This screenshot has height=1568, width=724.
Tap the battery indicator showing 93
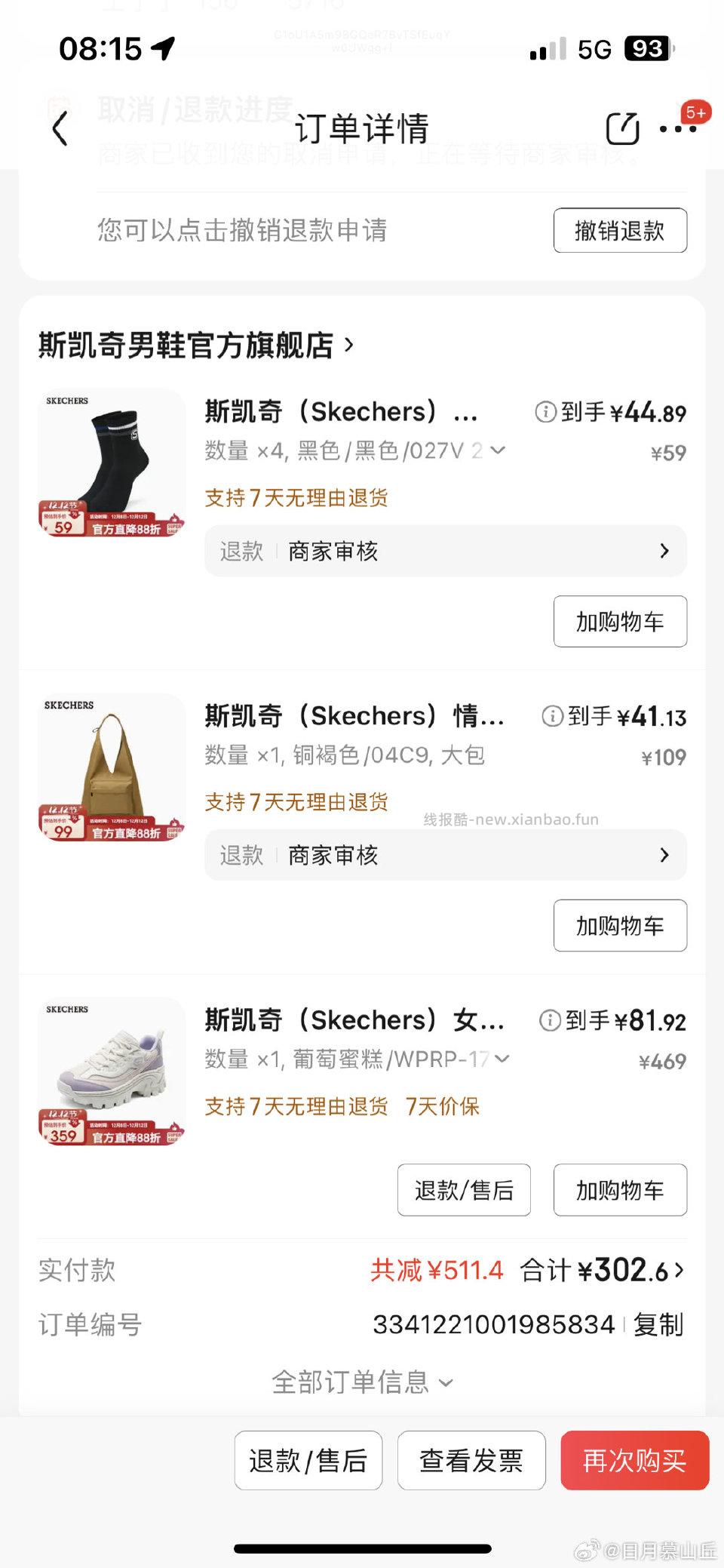pyautogui.click(x=650, y=48)
